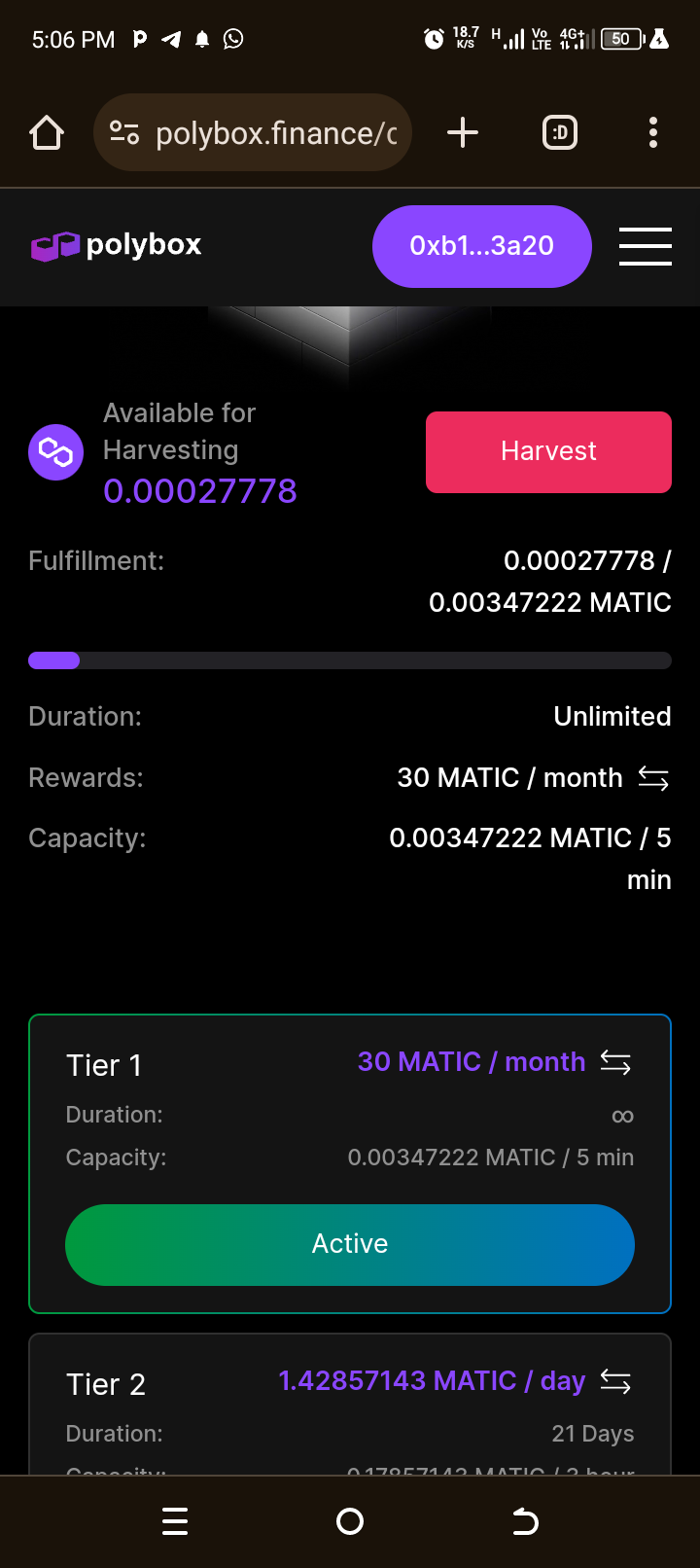Harvest the available MATIC rewards
The height and width of the screenshot is (1568, 700).
(548, 451)
